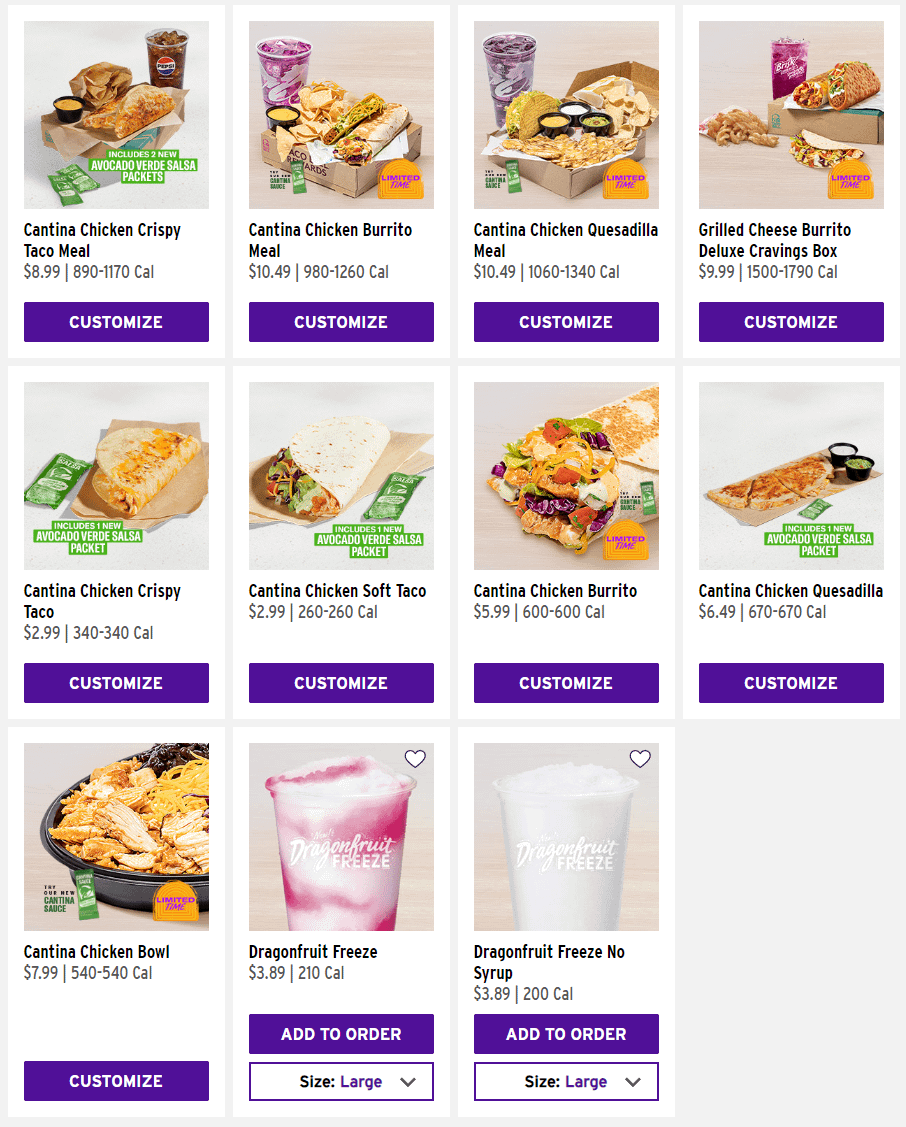This screenshot has height=1127, width=906.
Task: Customize the Cantina Chicken Bowl
Action: 116,1081
